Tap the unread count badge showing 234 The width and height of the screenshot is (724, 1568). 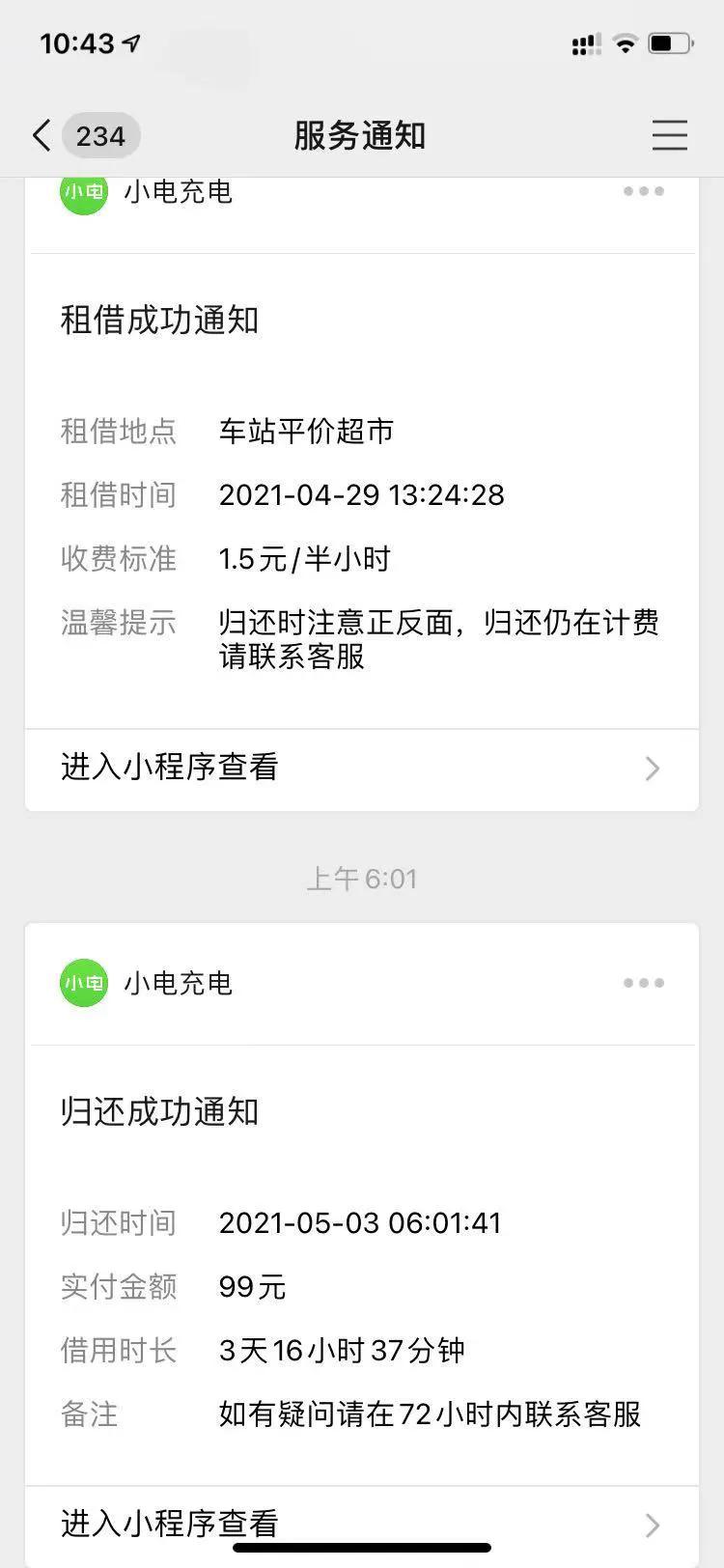coord(99,135)
